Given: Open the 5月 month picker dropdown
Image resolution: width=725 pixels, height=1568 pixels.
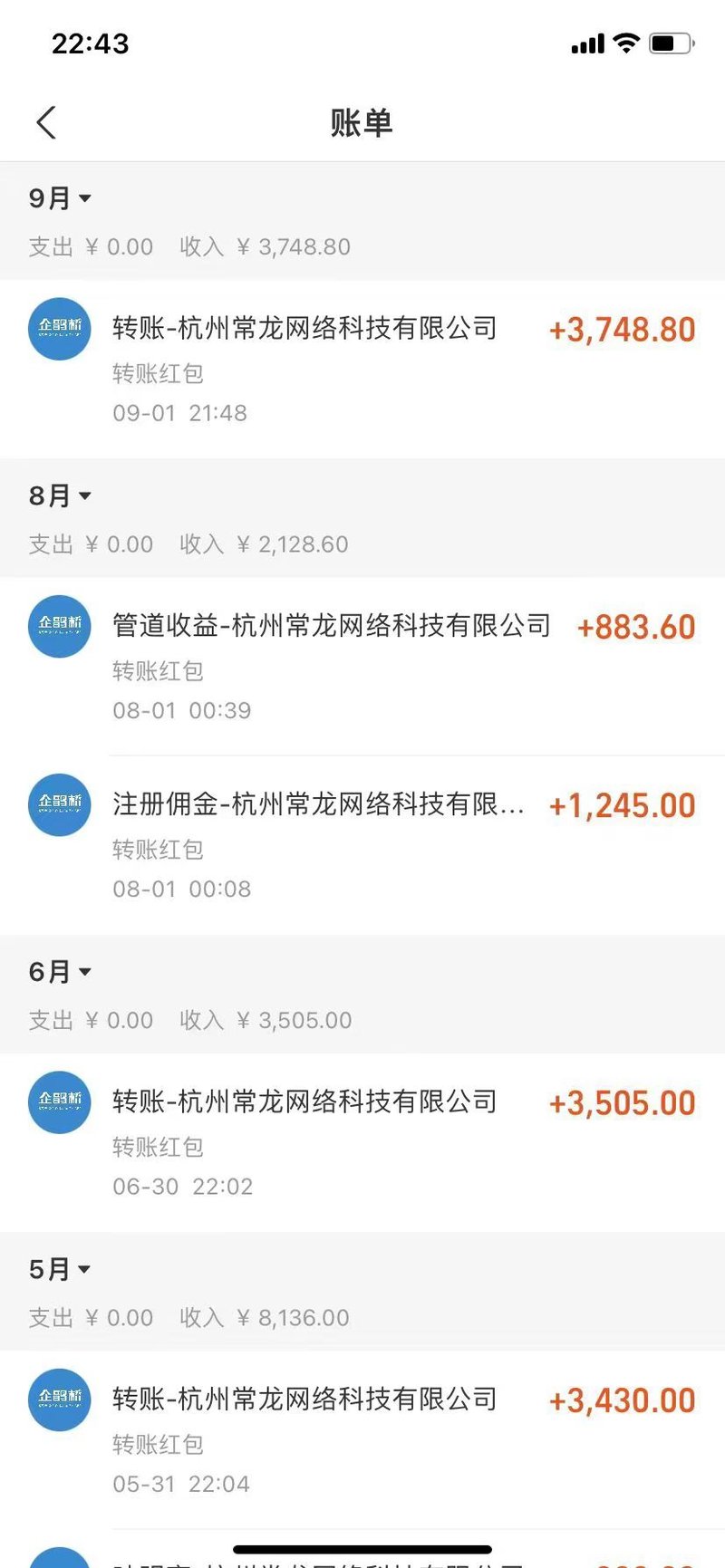Looking at the screenshot, I should point(60,1269).
